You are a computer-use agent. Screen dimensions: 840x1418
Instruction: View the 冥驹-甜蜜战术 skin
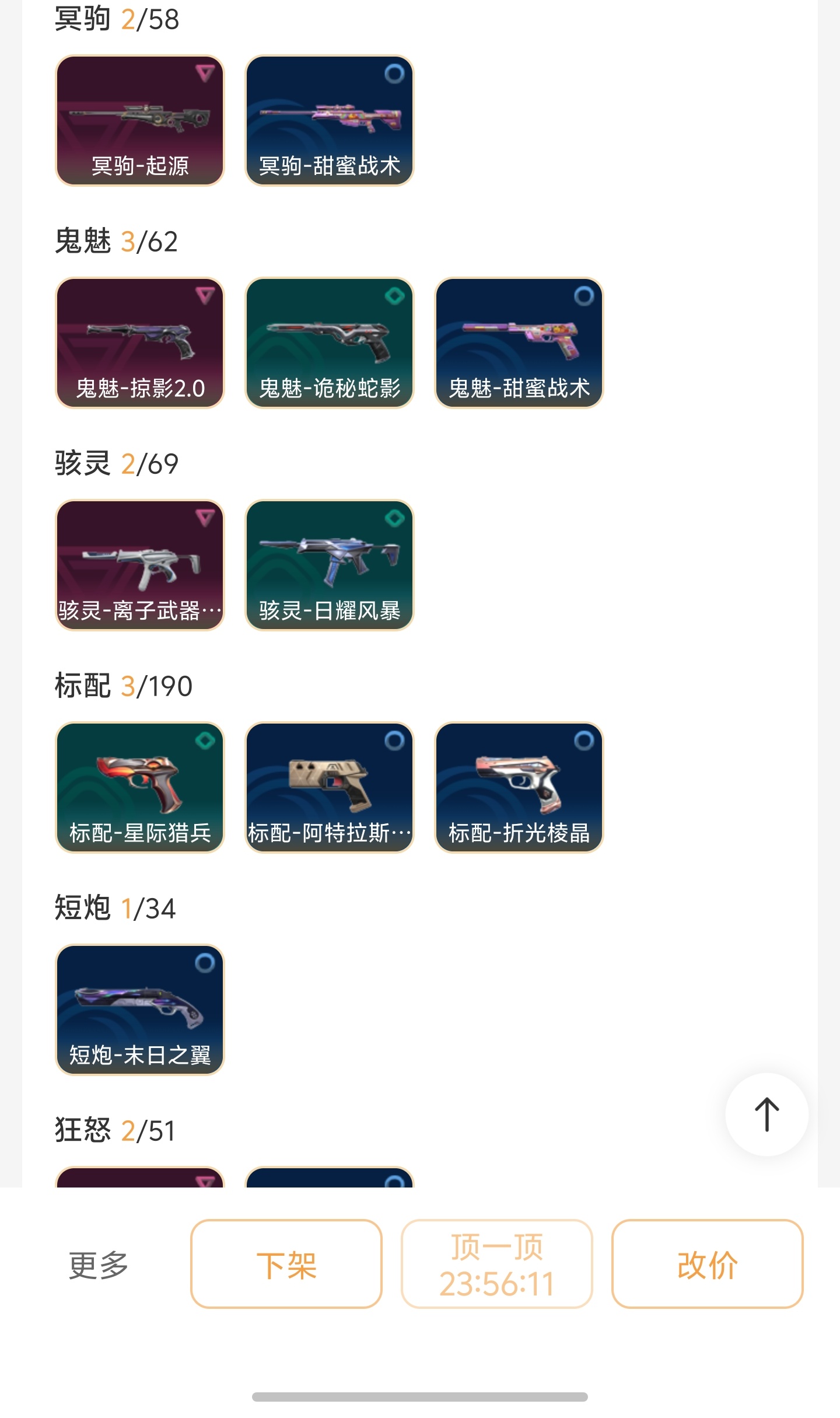tap(330, 121)
